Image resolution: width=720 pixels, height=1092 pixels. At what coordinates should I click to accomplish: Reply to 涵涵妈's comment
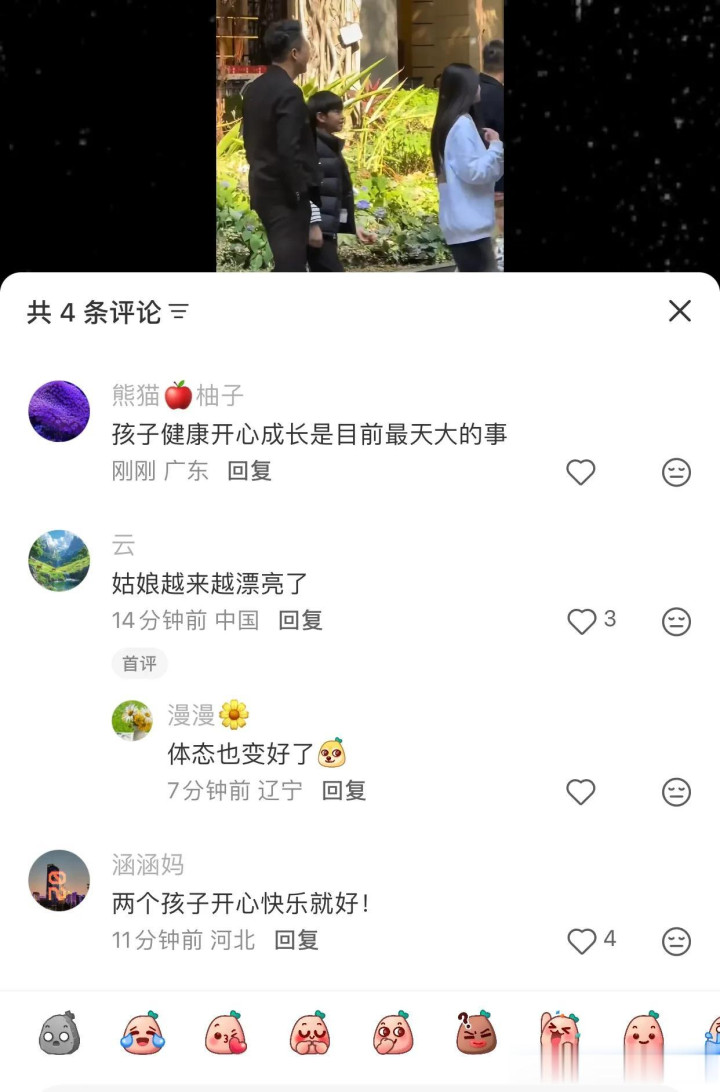click(297, 940)
